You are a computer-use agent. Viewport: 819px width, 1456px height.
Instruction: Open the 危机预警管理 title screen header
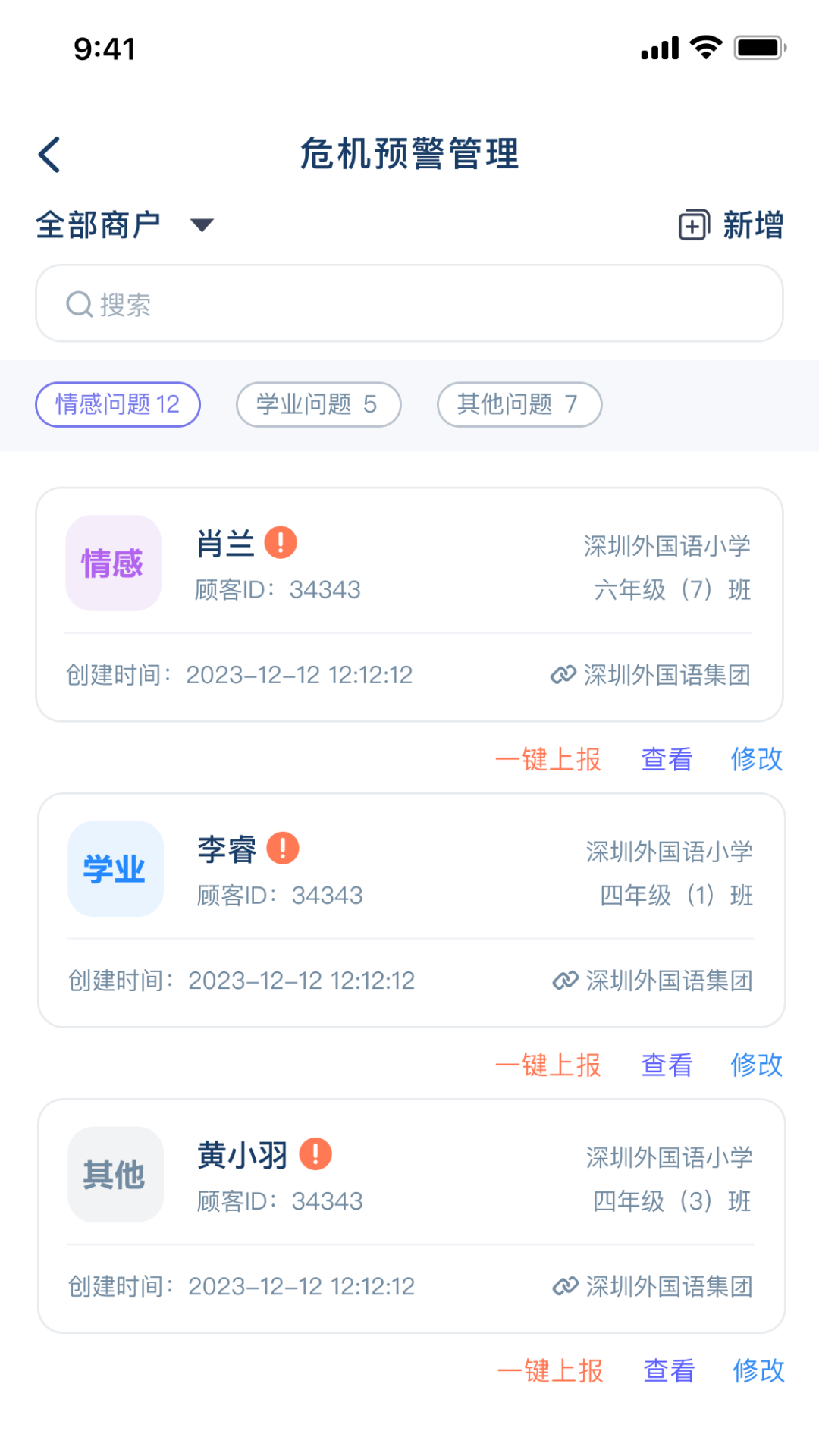click(409, 152)
